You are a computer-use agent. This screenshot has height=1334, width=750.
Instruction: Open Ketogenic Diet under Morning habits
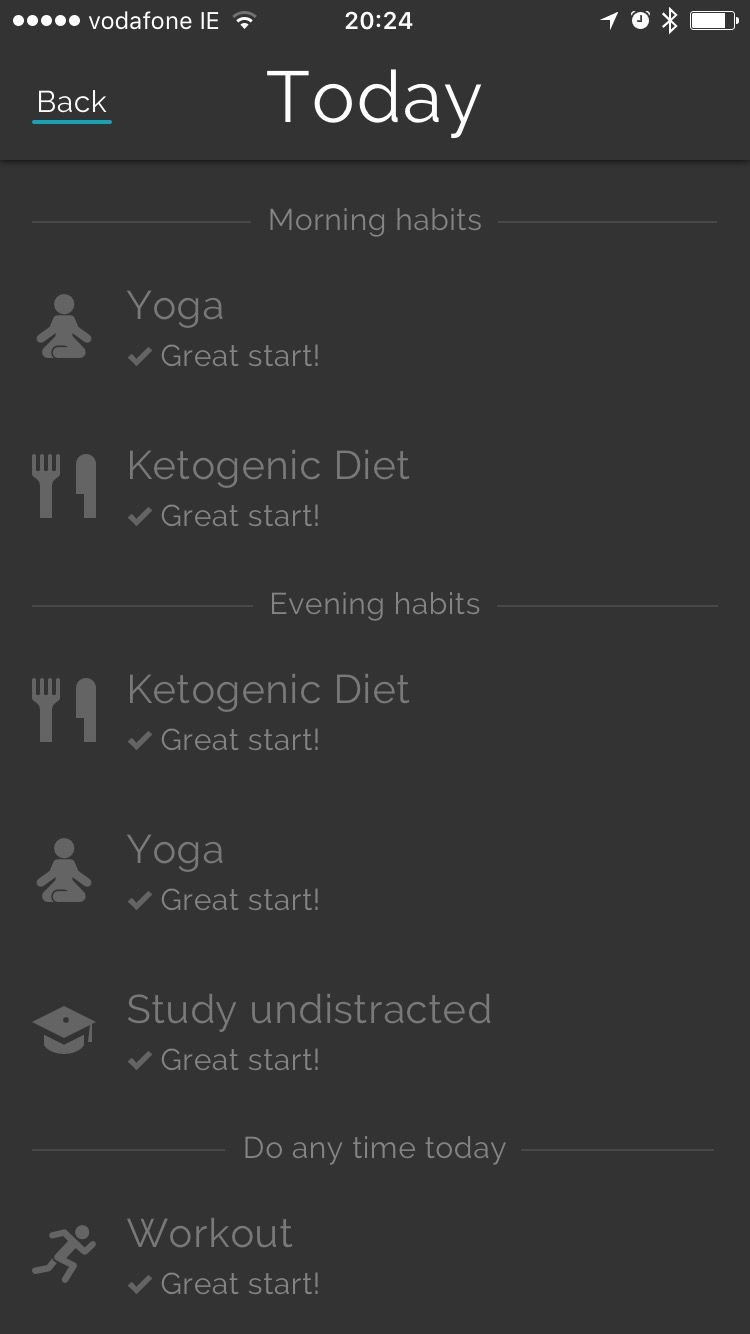(375, 487)
